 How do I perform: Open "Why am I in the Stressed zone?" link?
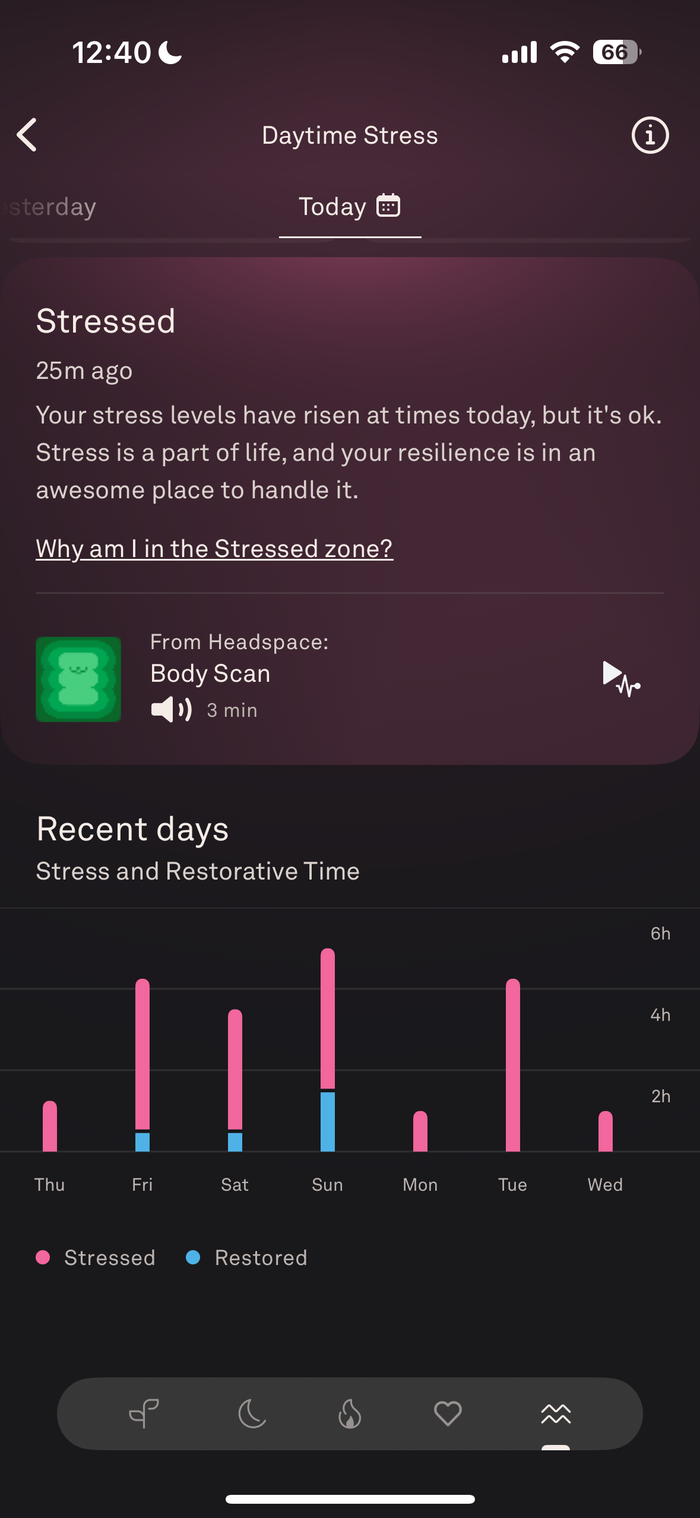[x=214, y=548]
